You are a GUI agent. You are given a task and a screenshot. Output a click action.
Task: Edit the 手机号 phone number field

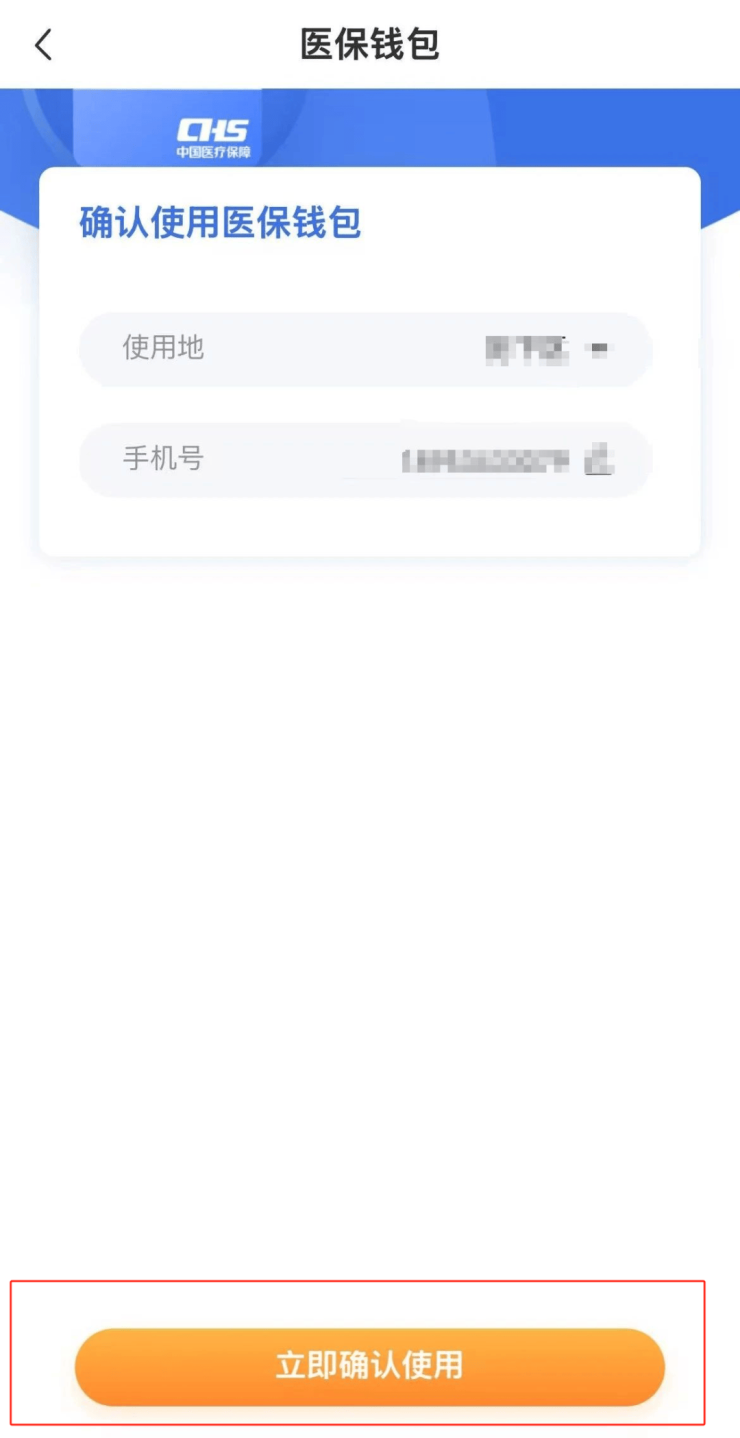point(599,460)
